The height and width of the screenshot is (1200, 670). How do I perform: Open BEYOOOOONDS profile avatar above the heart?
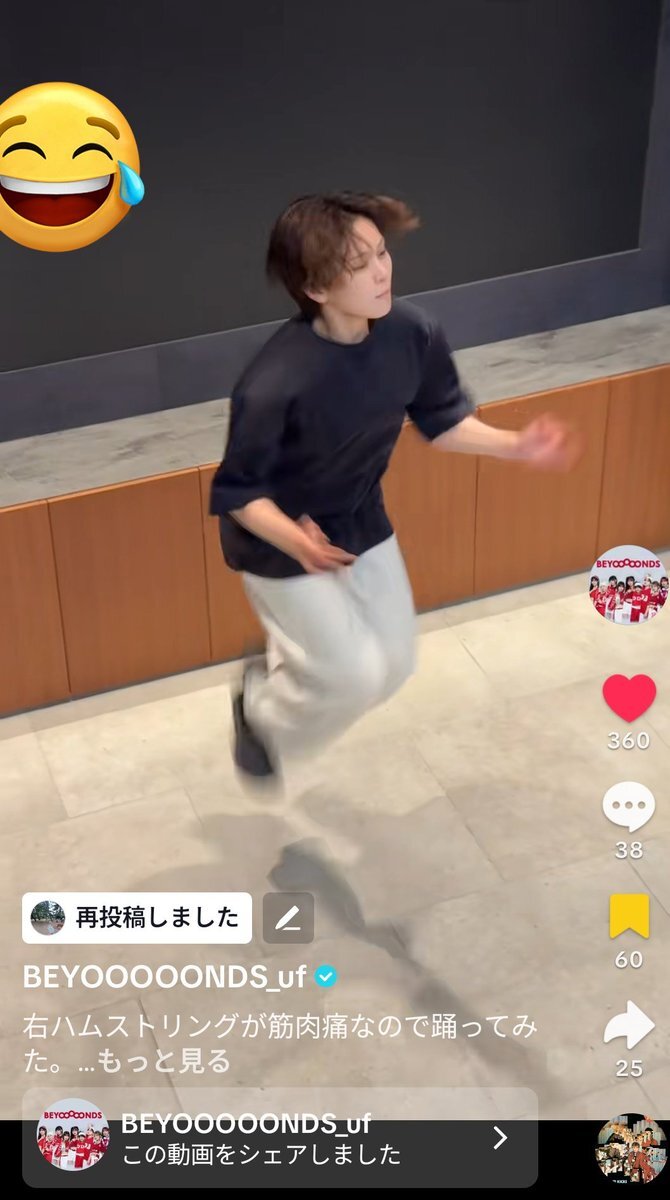pos(628,585)
